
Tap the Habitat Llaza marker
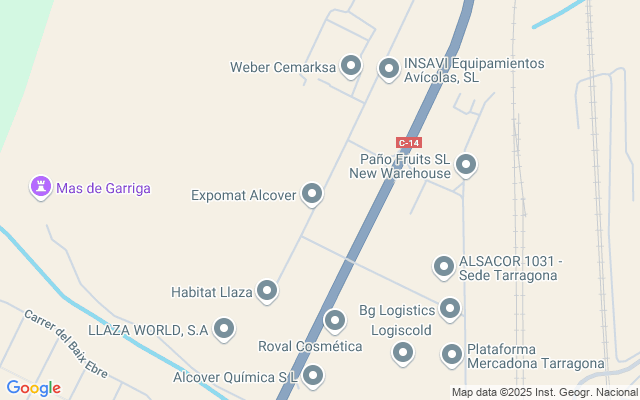click(267, 291)
